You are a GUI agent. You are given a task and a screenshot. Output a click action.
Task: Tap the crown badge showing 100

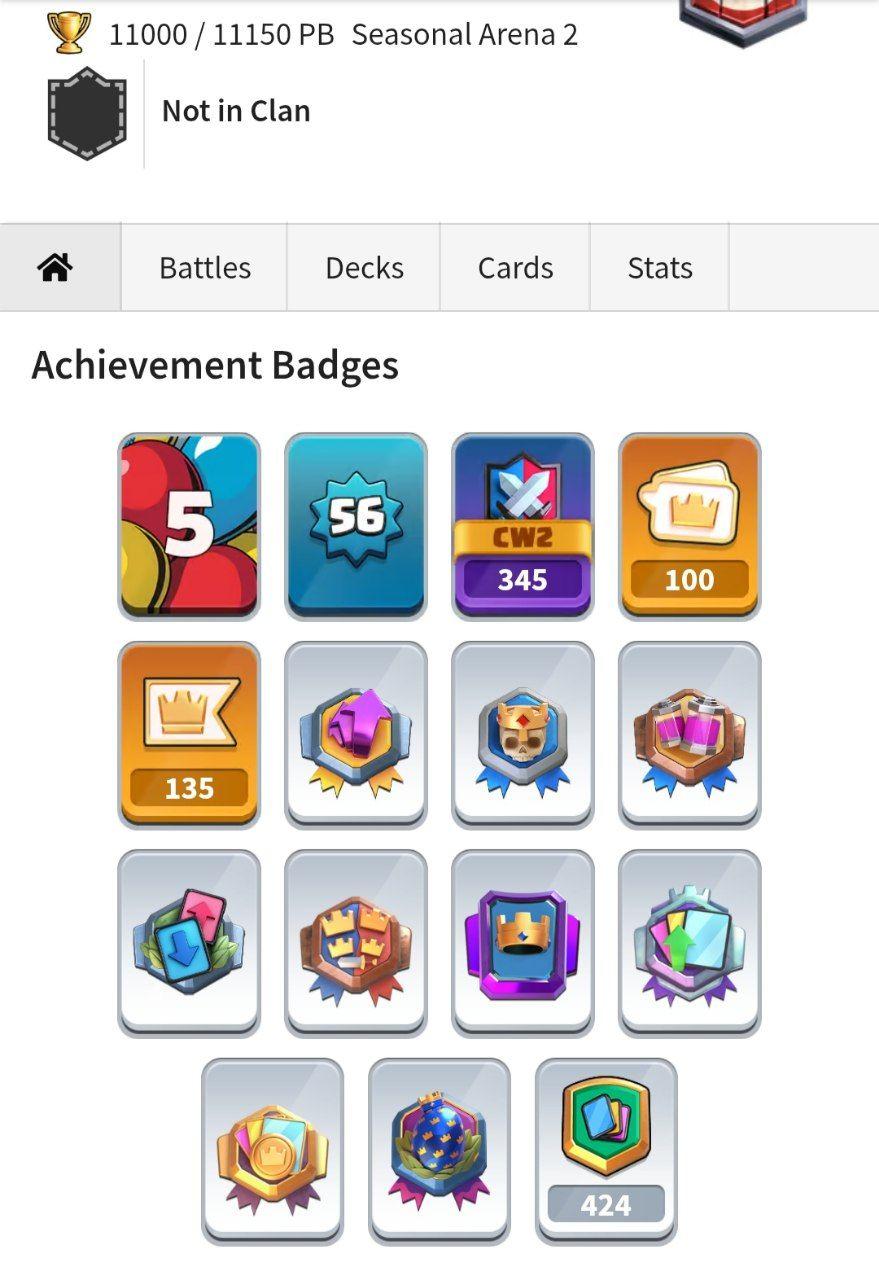(689, 525)
